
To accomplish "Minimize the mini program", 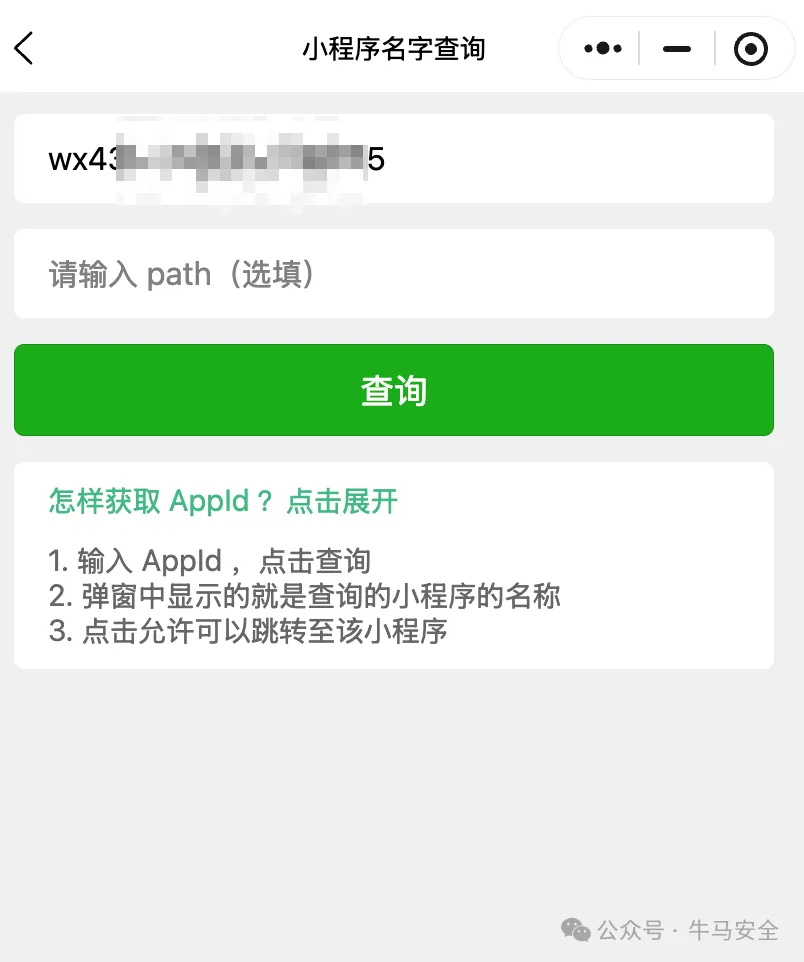I will [677, 48].
